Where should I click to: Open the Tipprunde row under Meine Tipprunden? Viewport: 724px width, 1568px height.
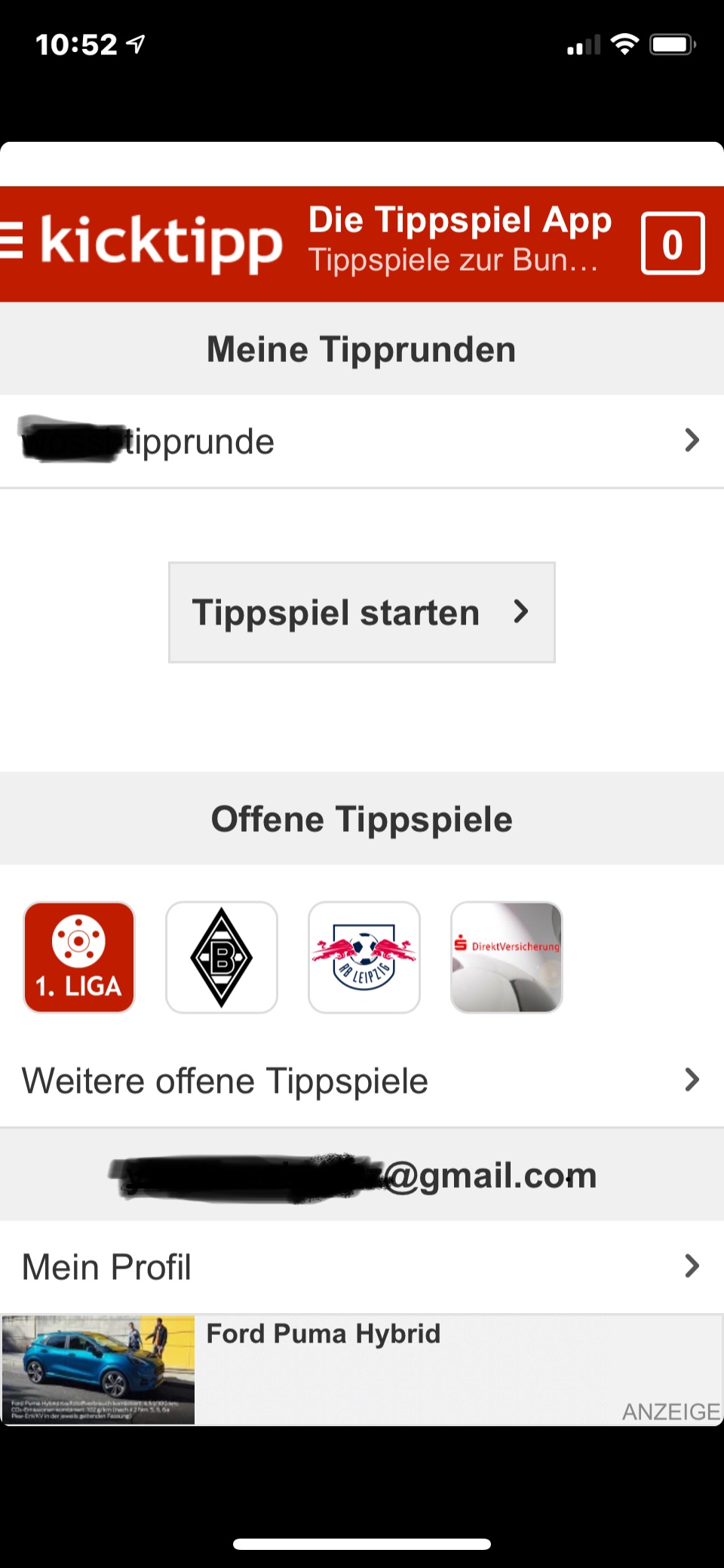pyautogui.click(x=362, y=441)
